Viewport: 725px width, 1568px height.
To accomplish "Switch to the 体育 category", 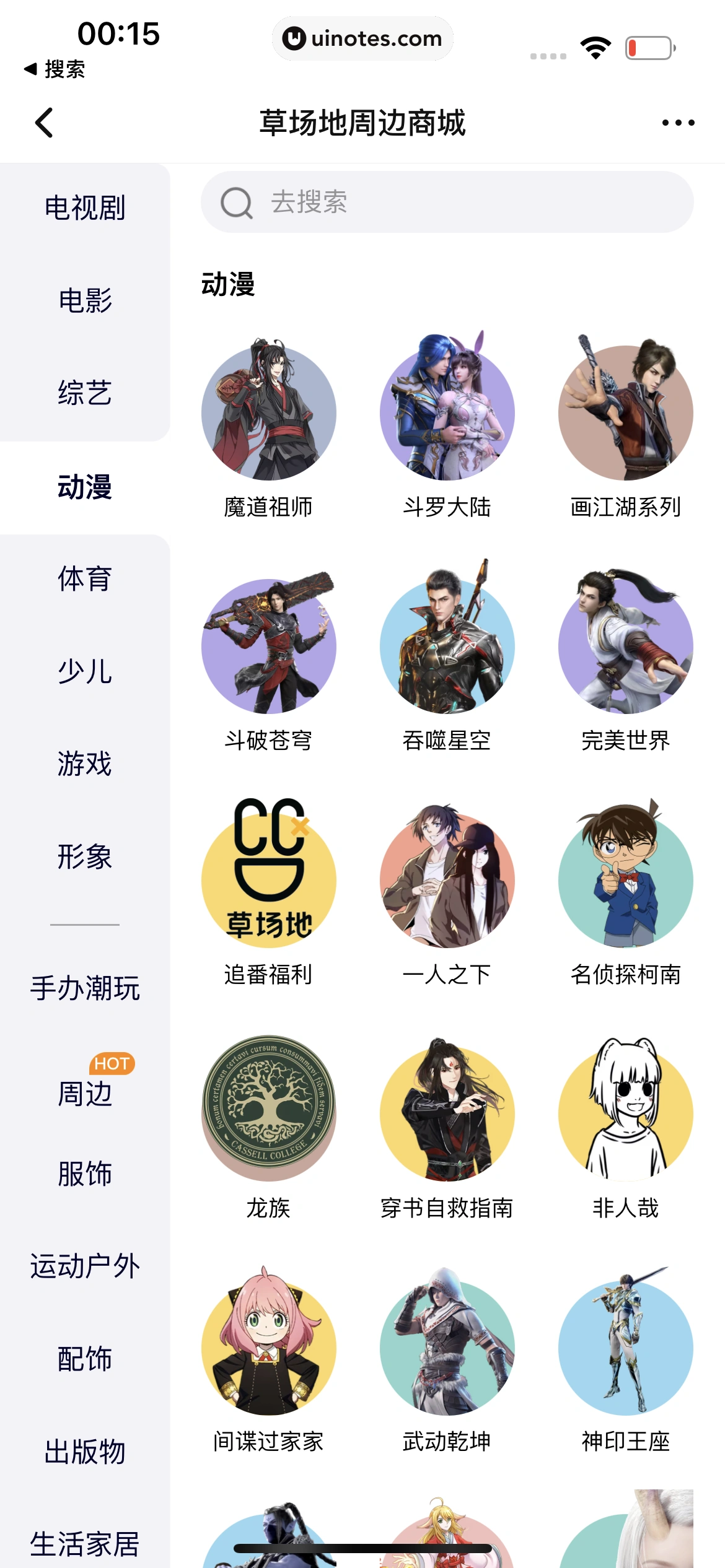I will [x=85, y=579].
